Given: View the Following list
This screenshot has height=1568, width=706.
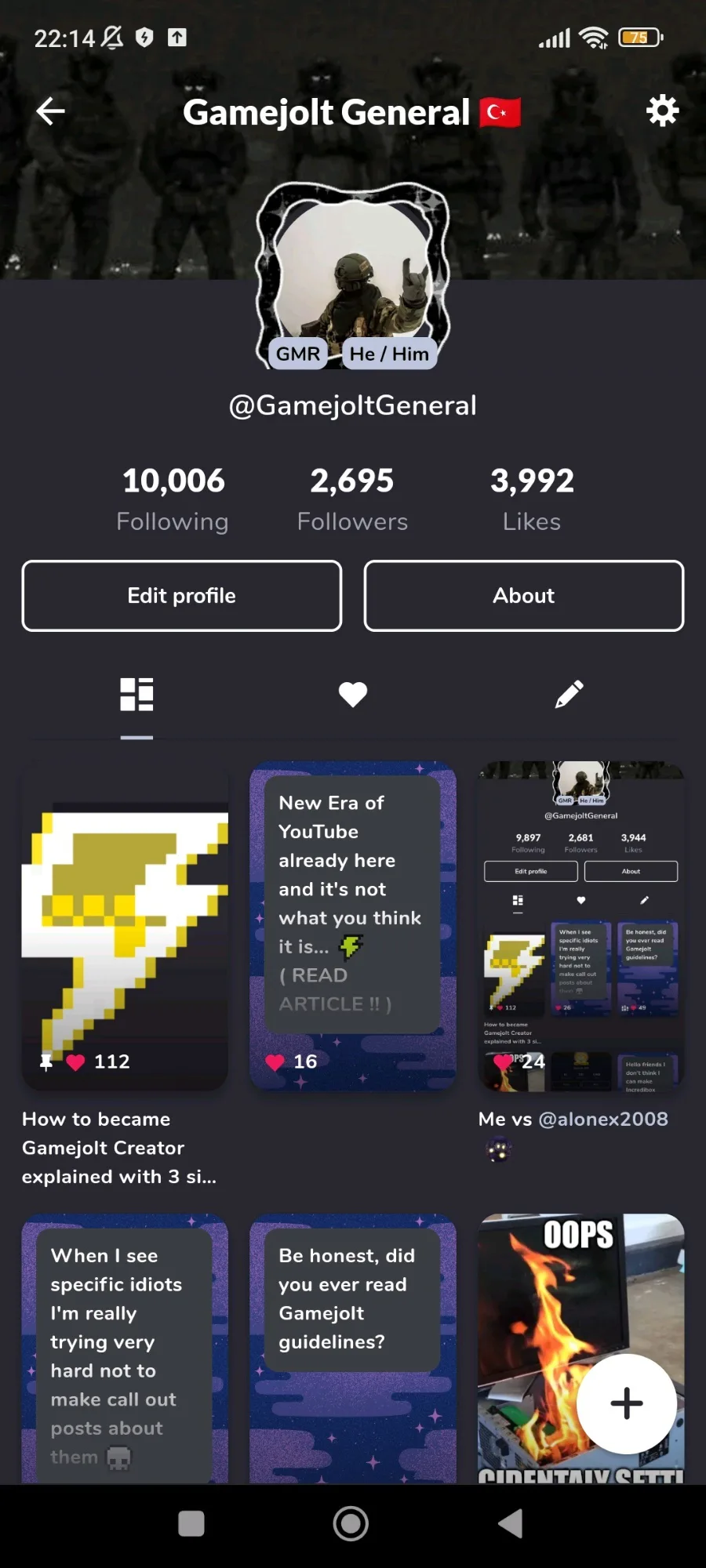Looking at the screenshot, I should click(x=173, y=499).
